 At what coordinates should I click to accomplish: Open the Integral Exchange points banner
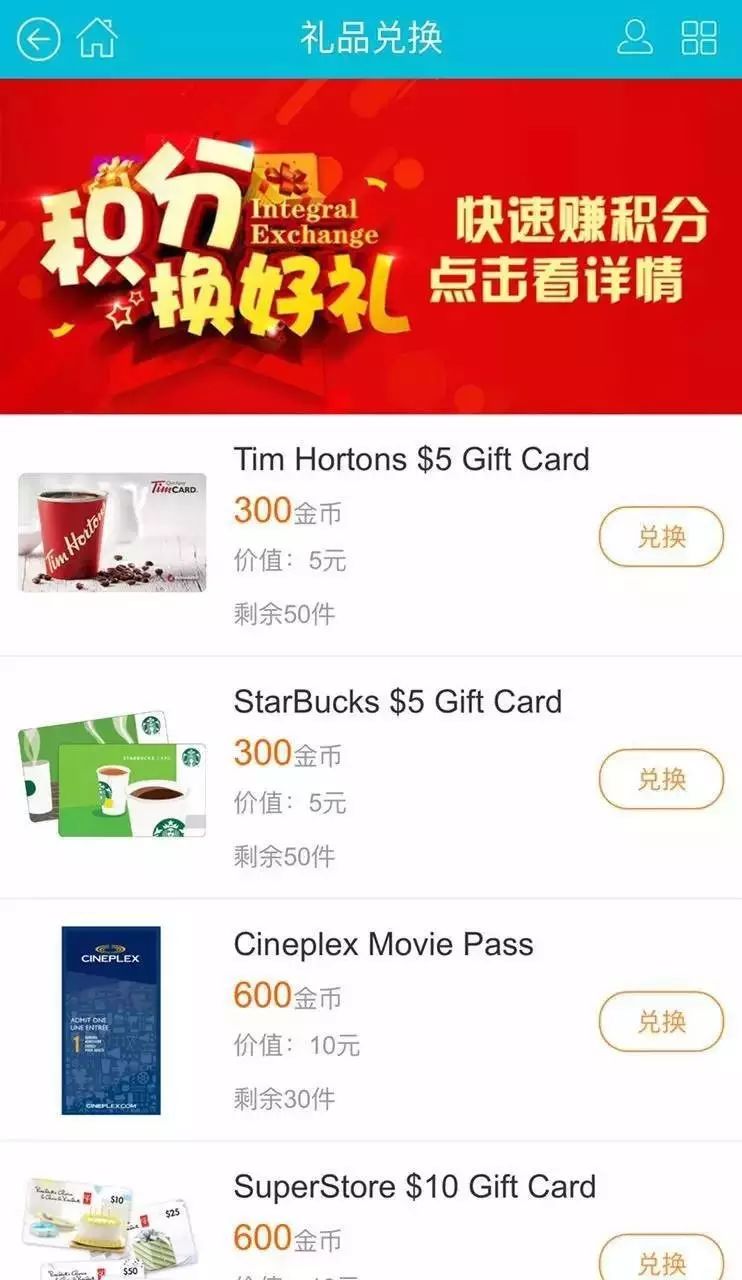point(371,246)
